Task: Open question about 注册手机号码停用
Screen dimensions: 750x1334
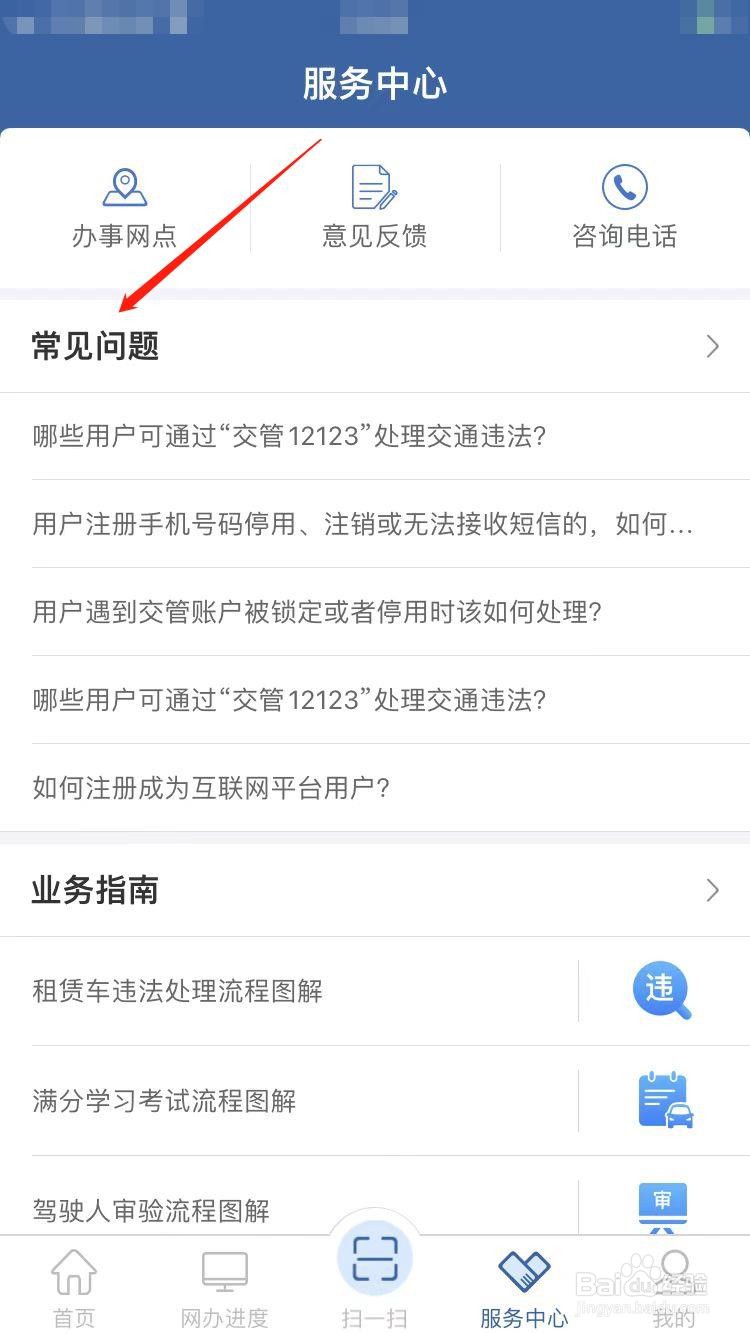Action: (x=360, y=525)
